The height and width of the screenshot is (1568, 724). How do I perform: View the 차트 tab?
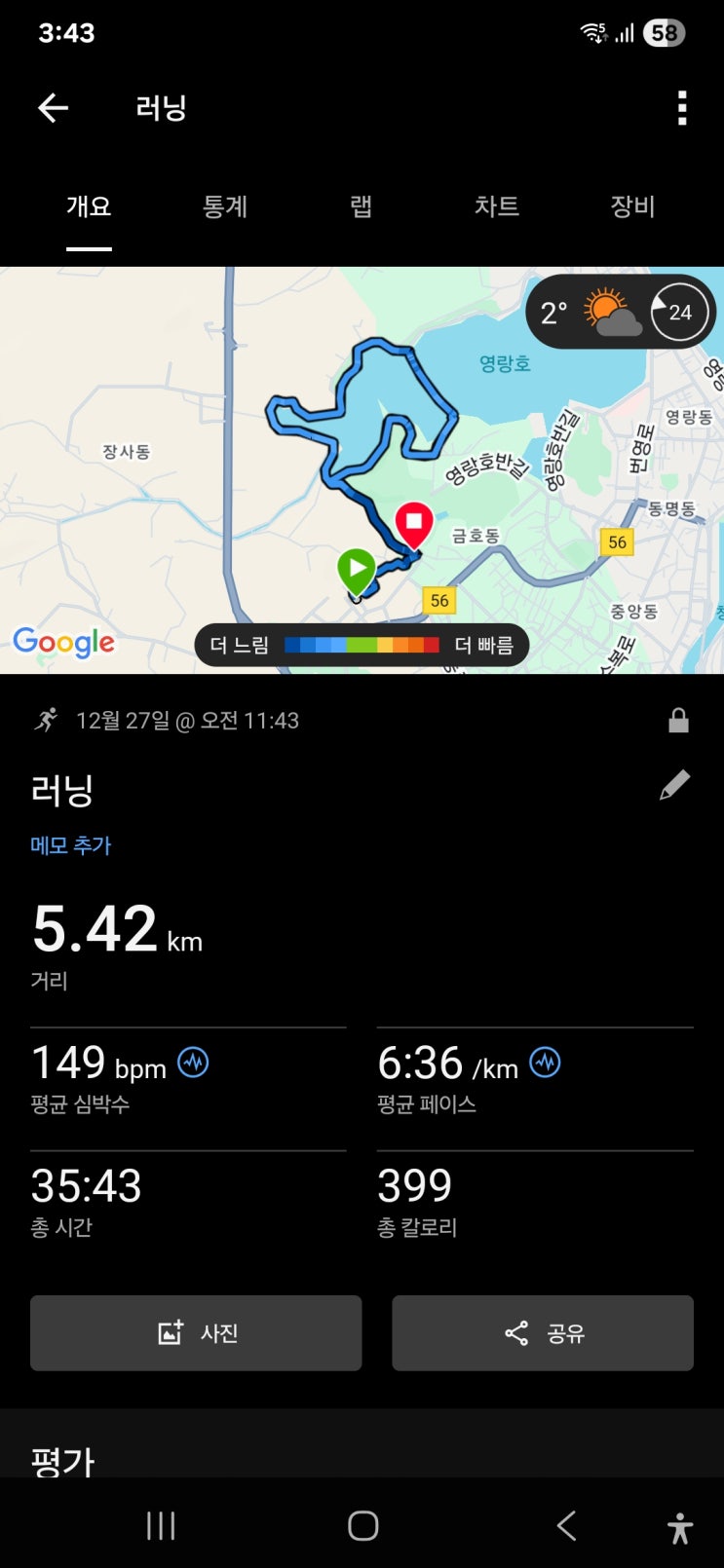coord(497,206)
